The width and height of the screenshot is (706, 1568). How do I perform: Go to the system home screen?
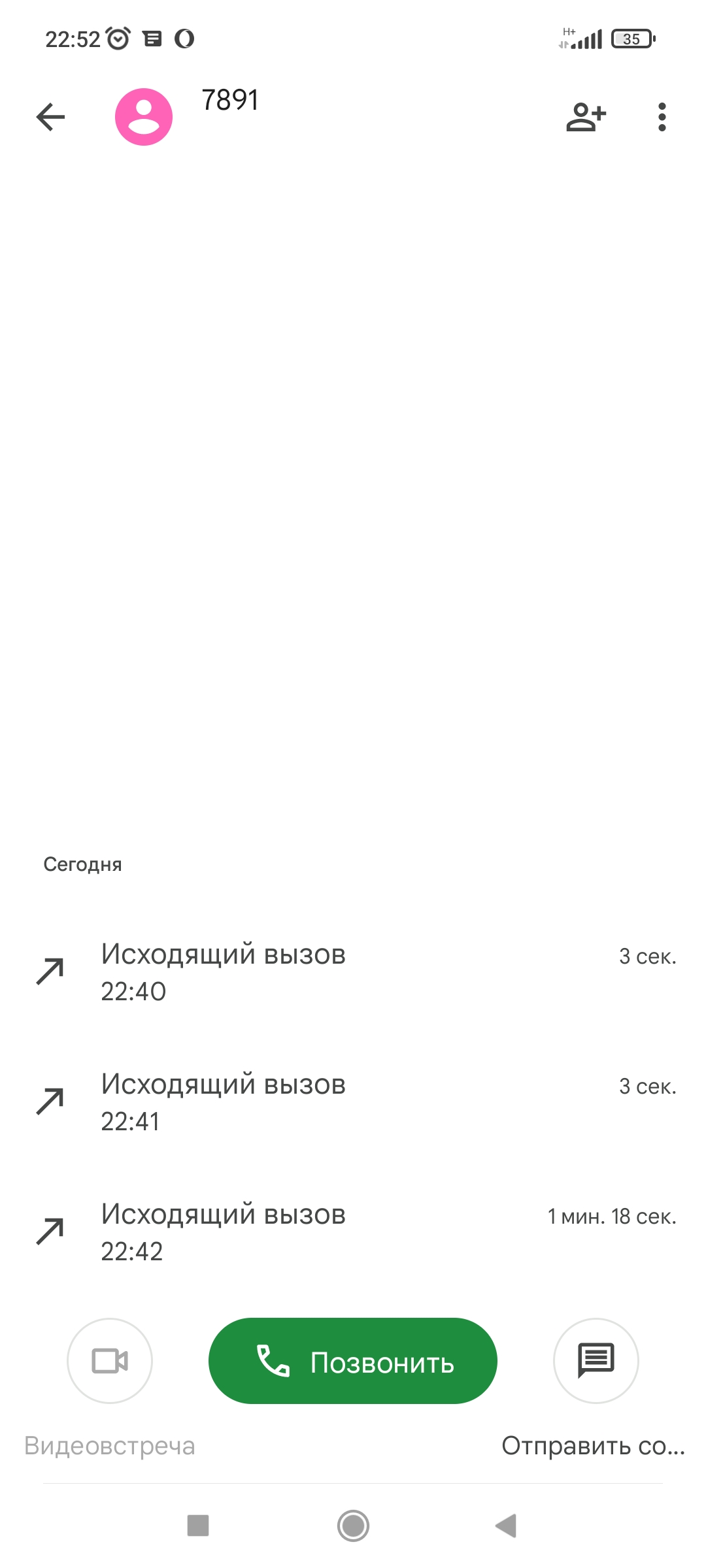pyautogui.click(x=353, y=1526)
